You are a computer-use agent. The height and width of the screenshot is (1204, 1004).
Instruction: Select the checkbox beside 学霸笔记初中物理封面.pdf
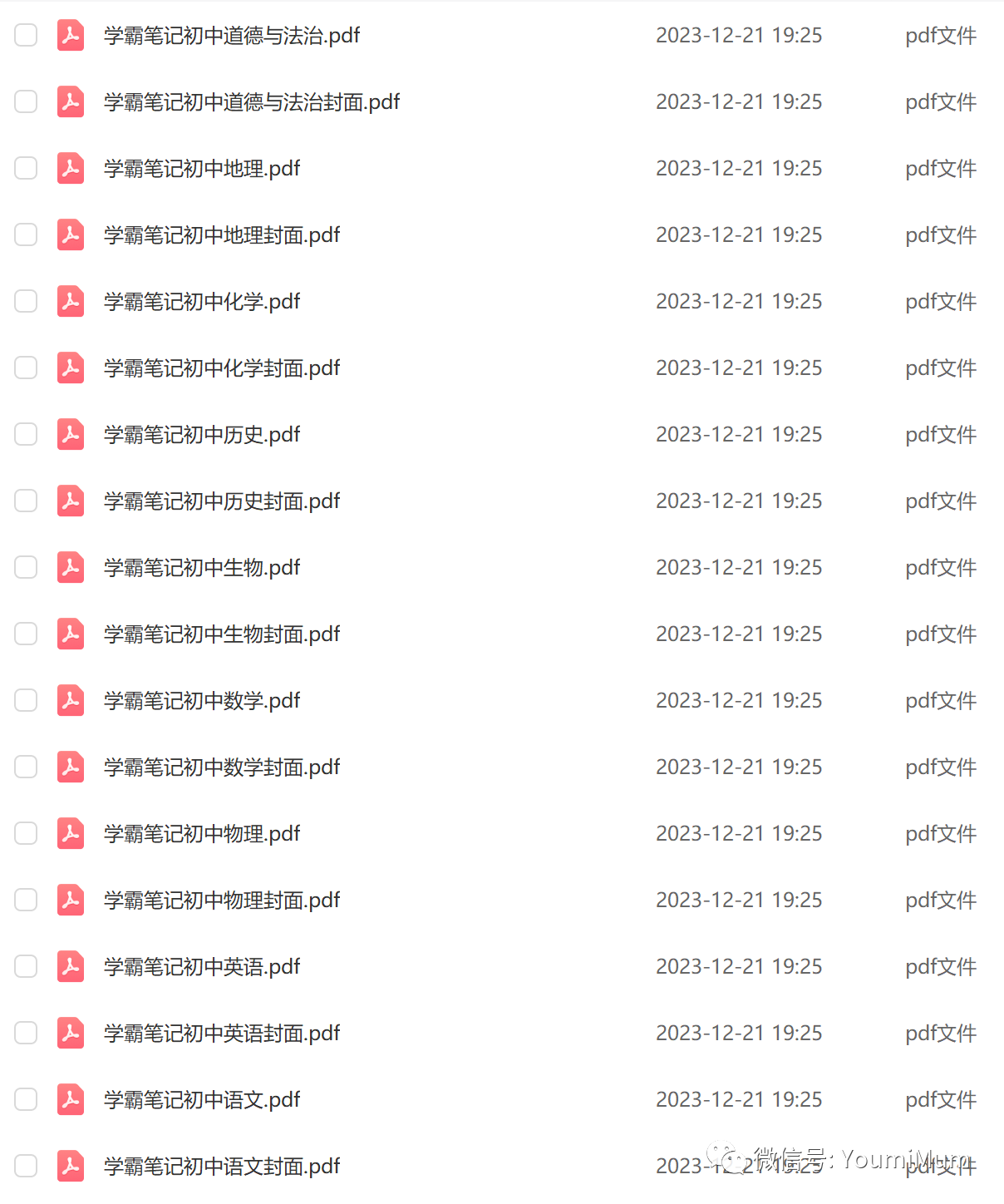click(26, 900)
